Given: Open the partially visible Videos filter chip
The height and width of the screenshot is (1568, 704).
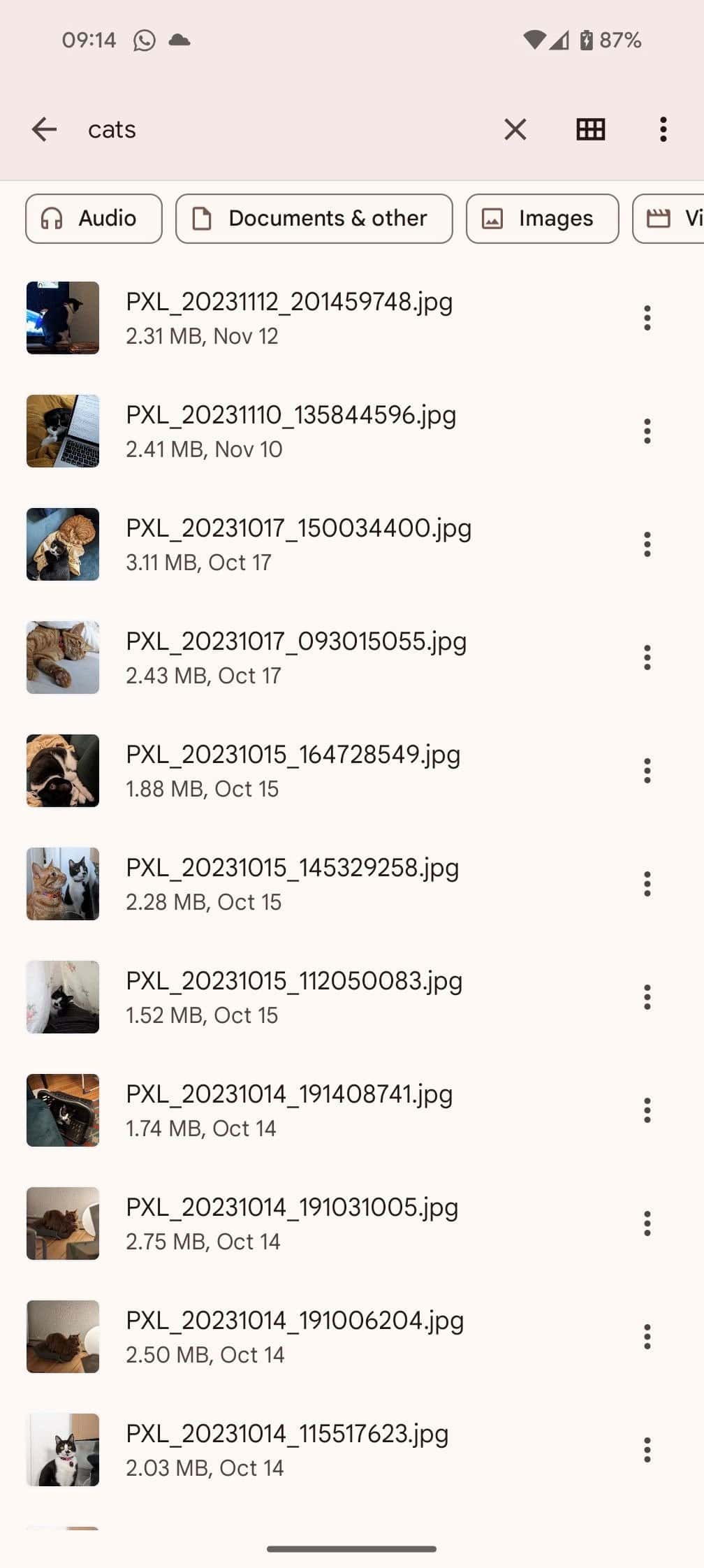Looking at the screenshot, I should [677, 218].
